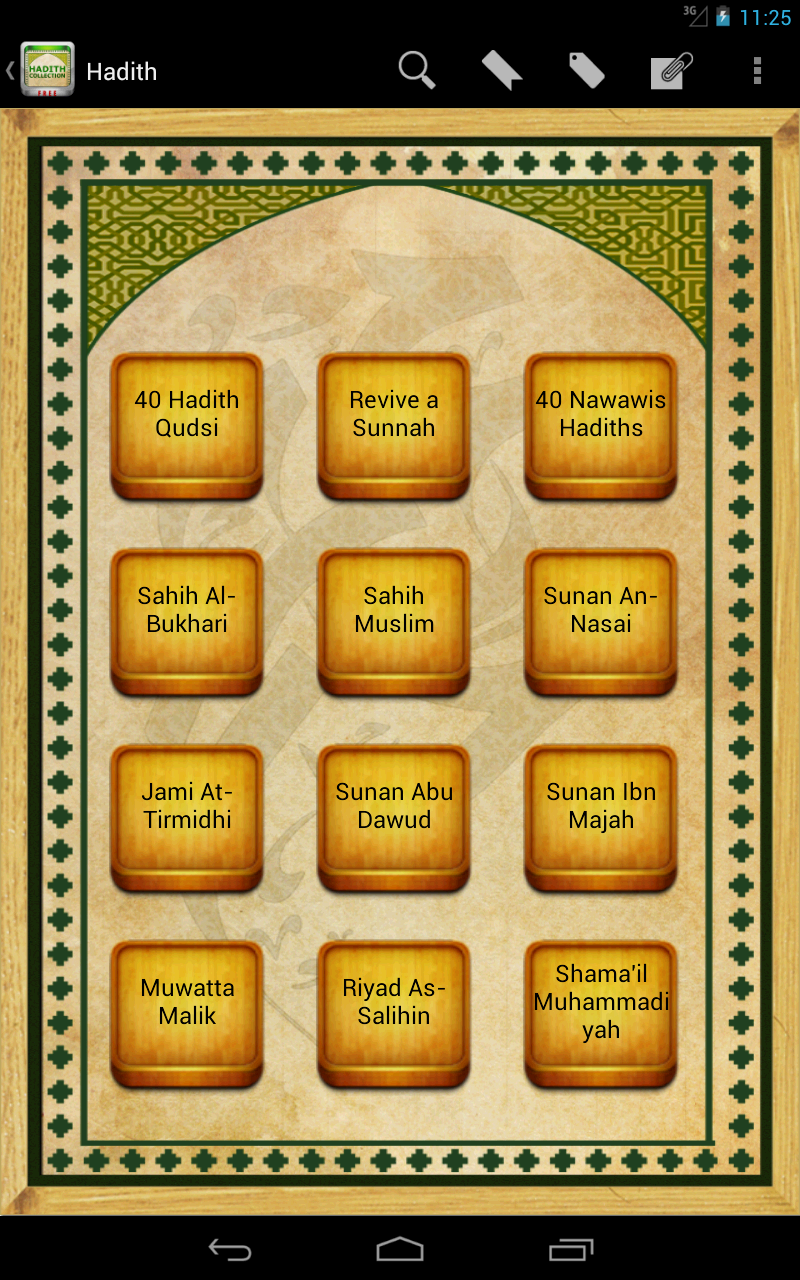Open the search icon
Screen dimensions: 800x1280
[x=417, y=71]
